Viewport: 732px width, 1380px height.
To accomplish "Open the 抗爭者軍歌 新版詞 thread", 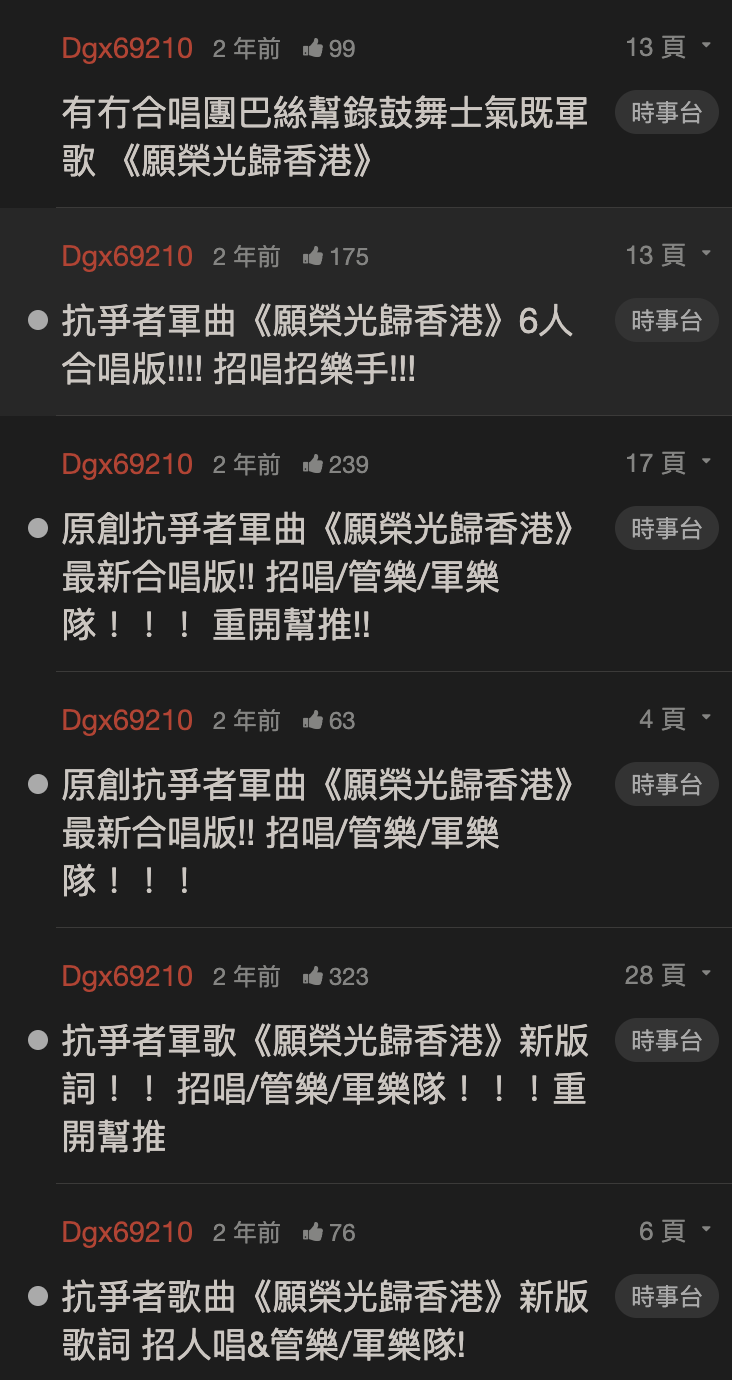I will tap(325, 1089).
